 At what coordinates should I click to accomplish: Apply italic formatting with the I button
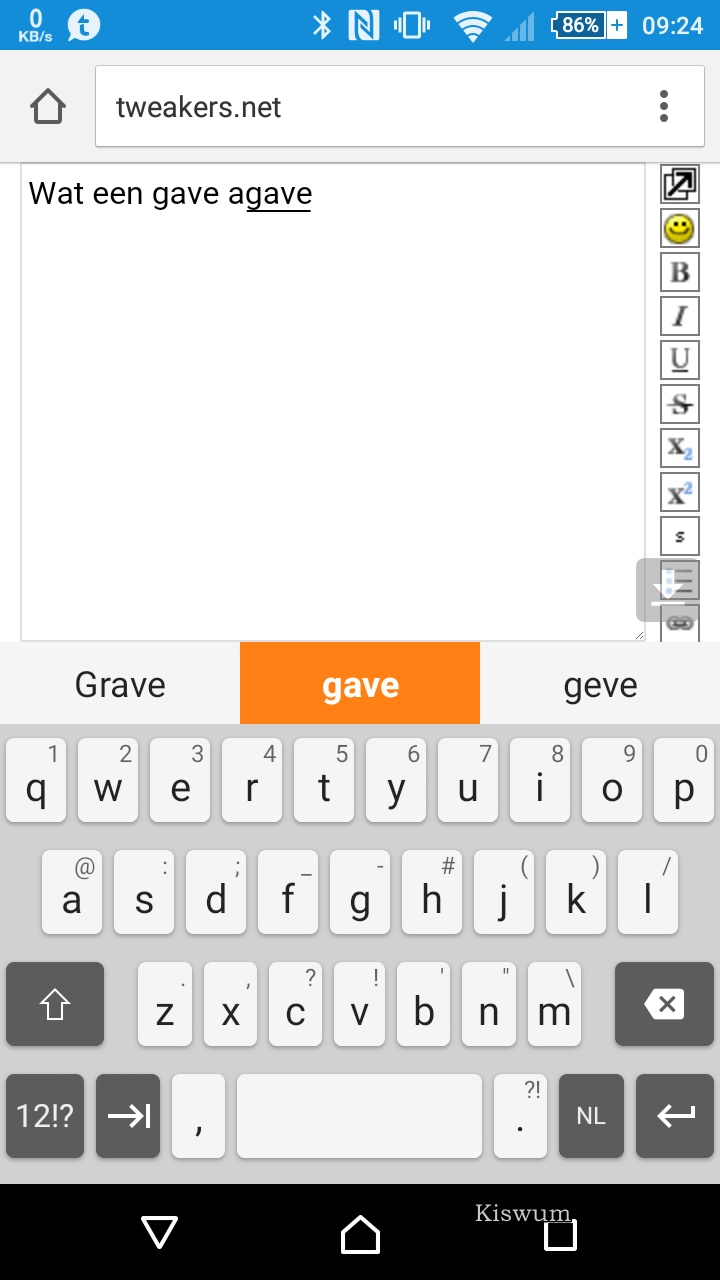click(x=680, y=316)
